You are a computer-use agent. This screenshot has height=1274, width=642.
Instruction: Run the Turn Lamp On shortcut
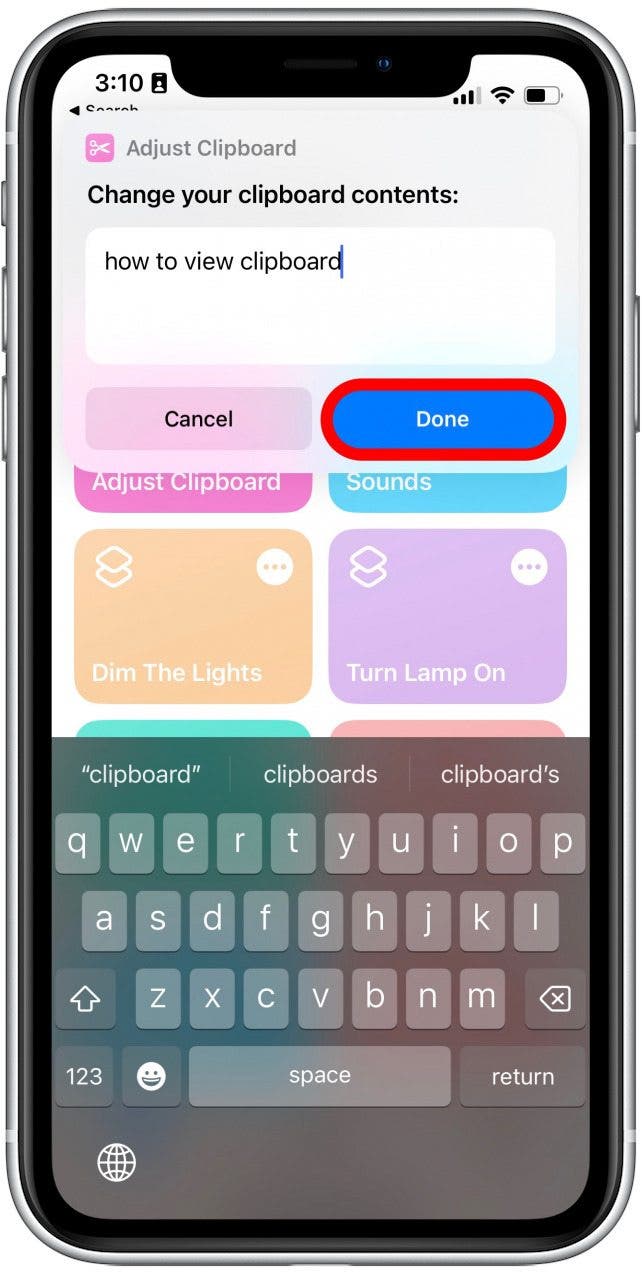coord(447,616)
